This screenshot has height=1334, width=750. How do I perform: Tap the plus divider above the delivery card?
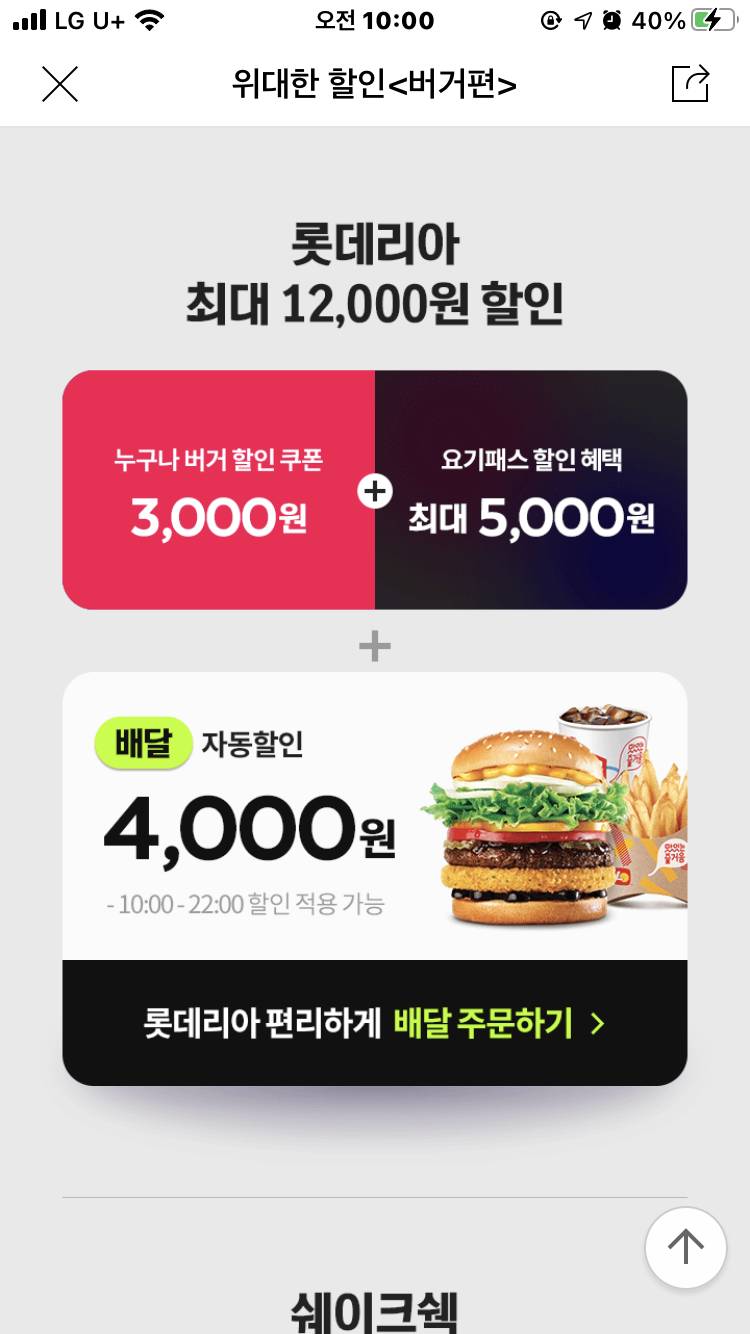point(375,646)
